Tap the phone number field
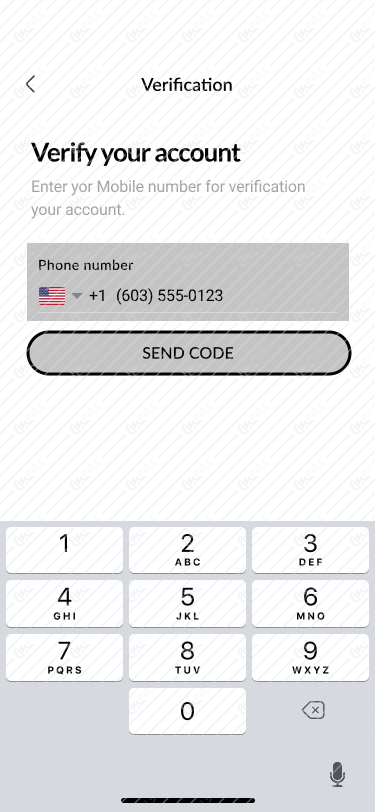The width and height of the screenshot is (375, 812). point(188,282)
